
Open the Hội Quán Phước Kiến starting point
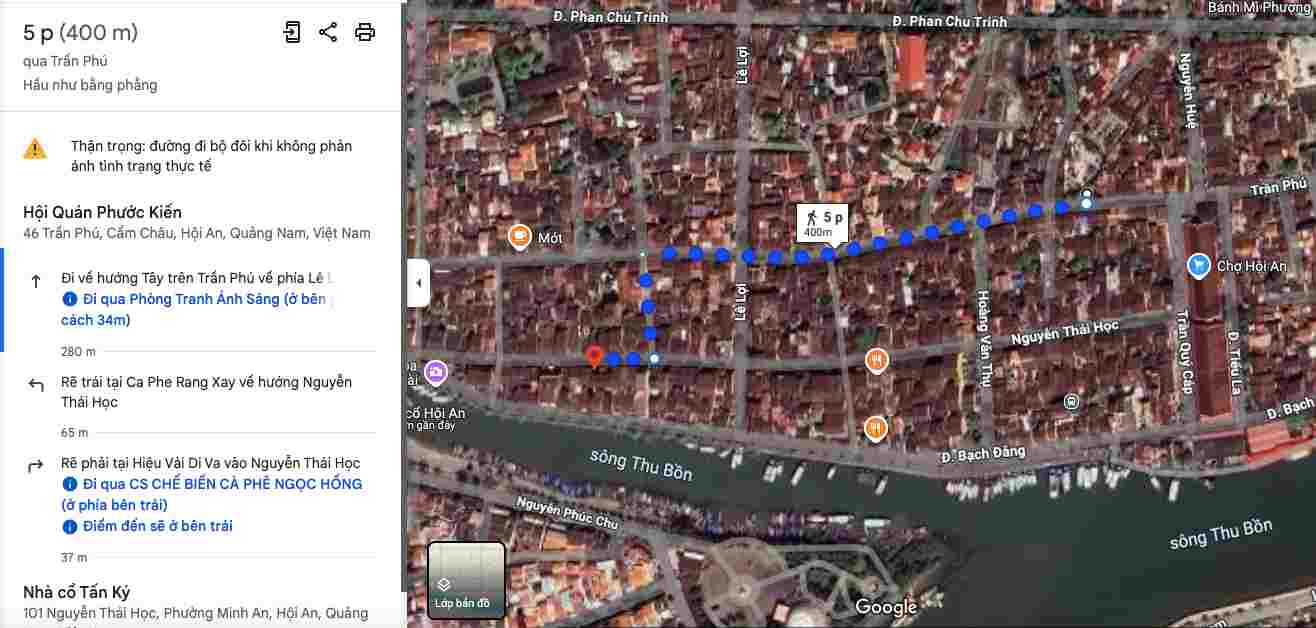pos(102,212)
